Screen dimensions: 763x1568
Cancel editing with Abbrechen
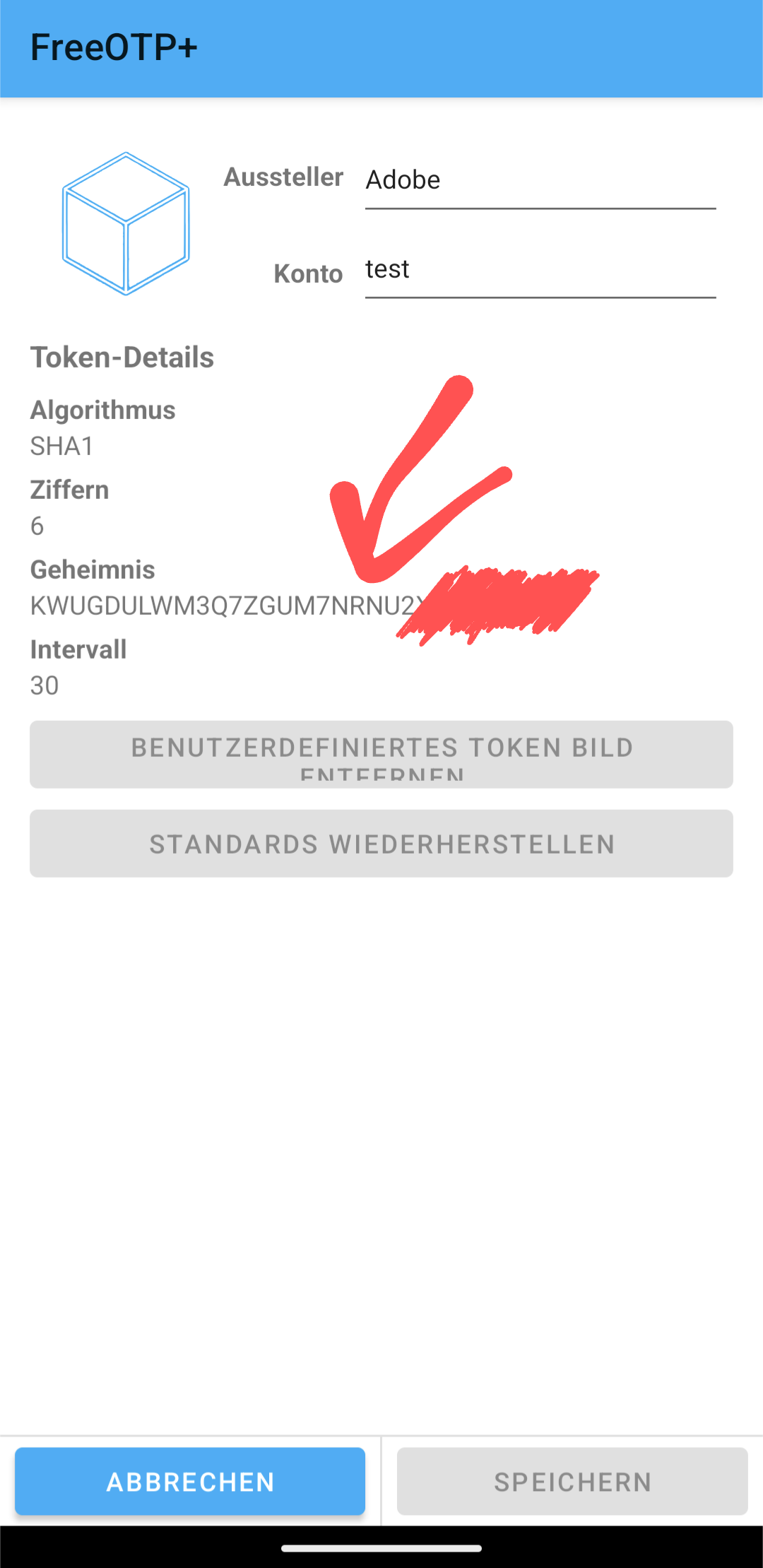pos(190,1481)
